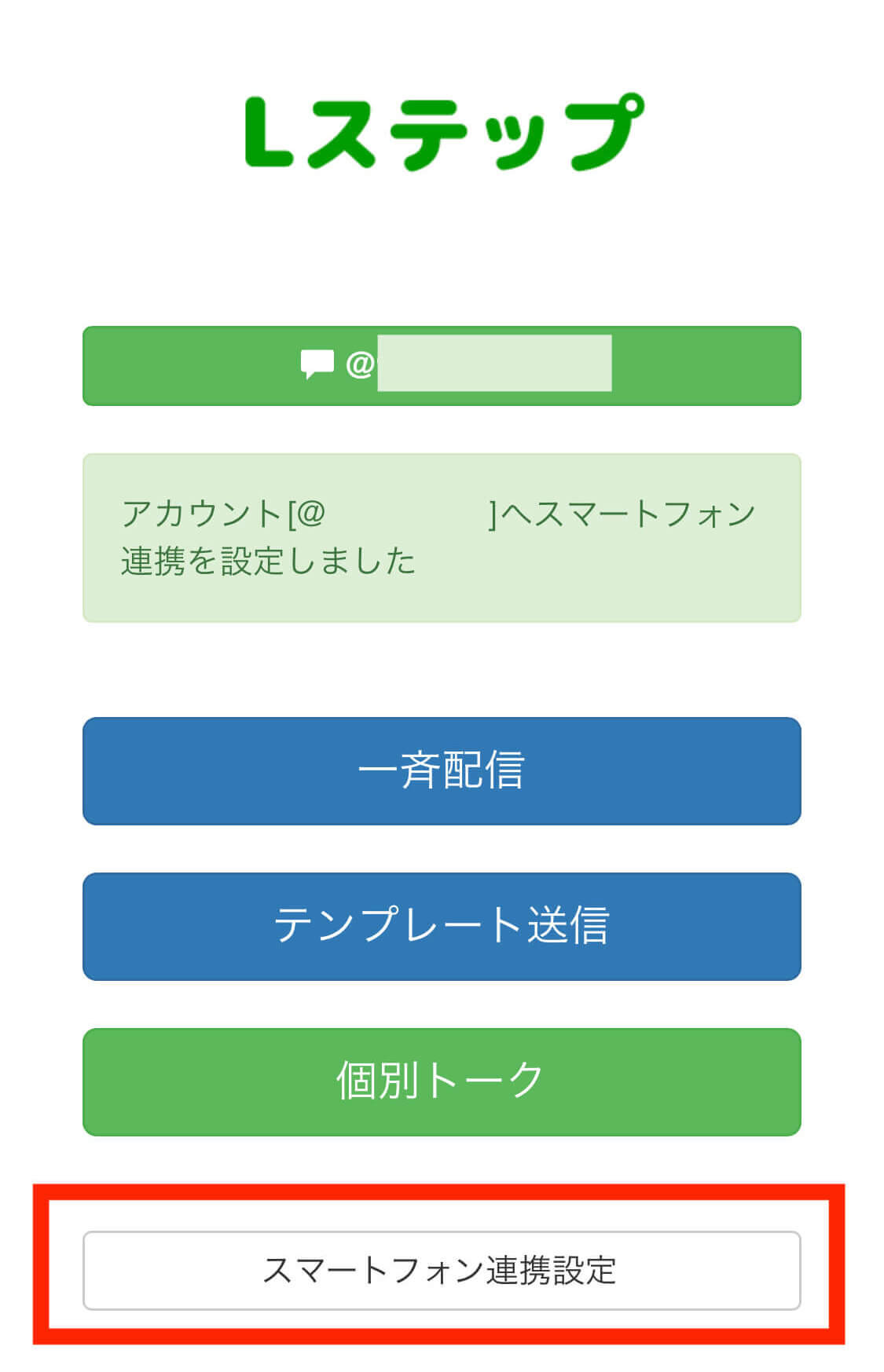This screenshot has width=884, height=1372.
Task: Tap the green @ account button
Action: coord(441,366)
